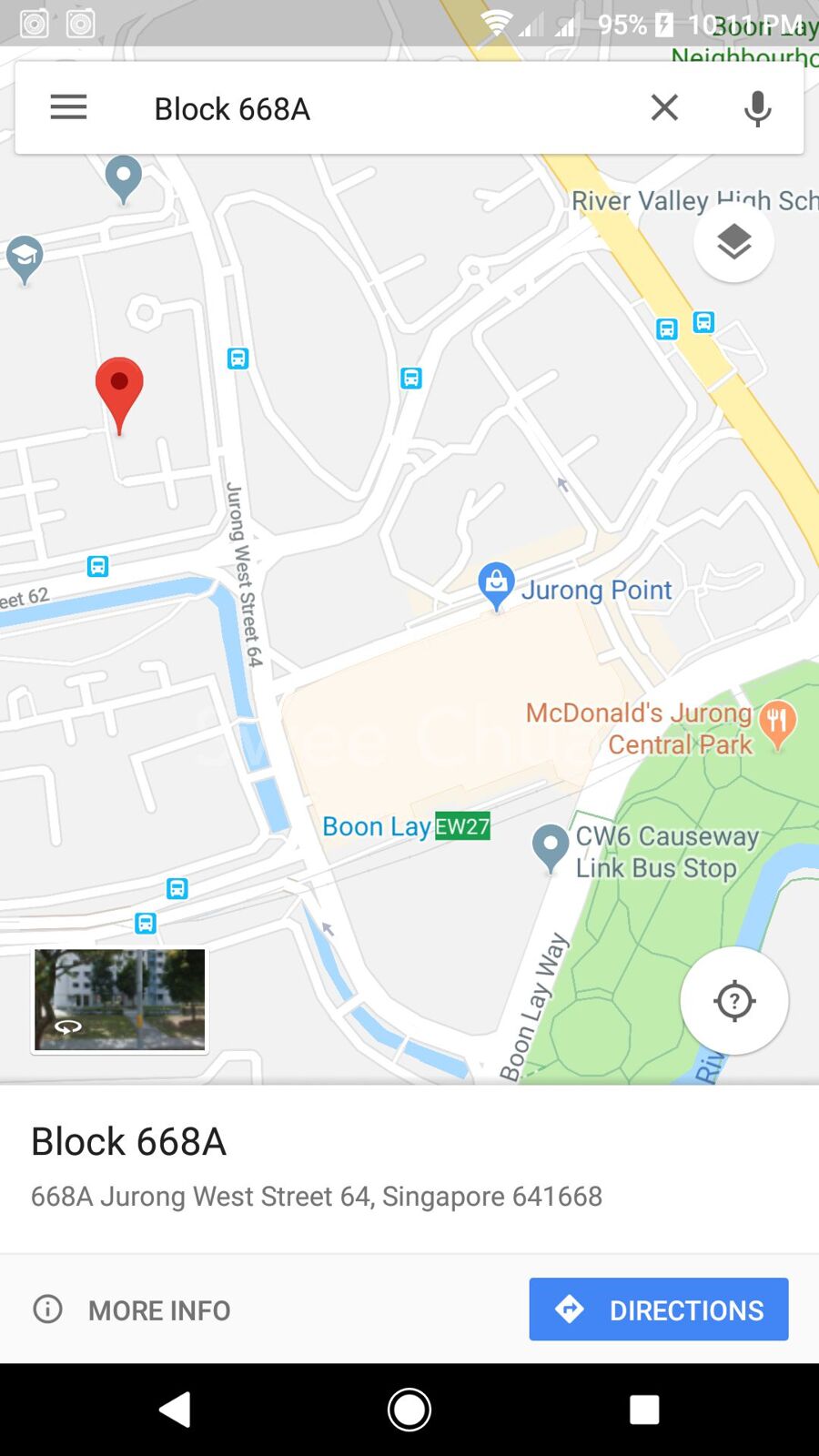
Task: Open the Street View thumbnail
Action: pos(119,1000)
